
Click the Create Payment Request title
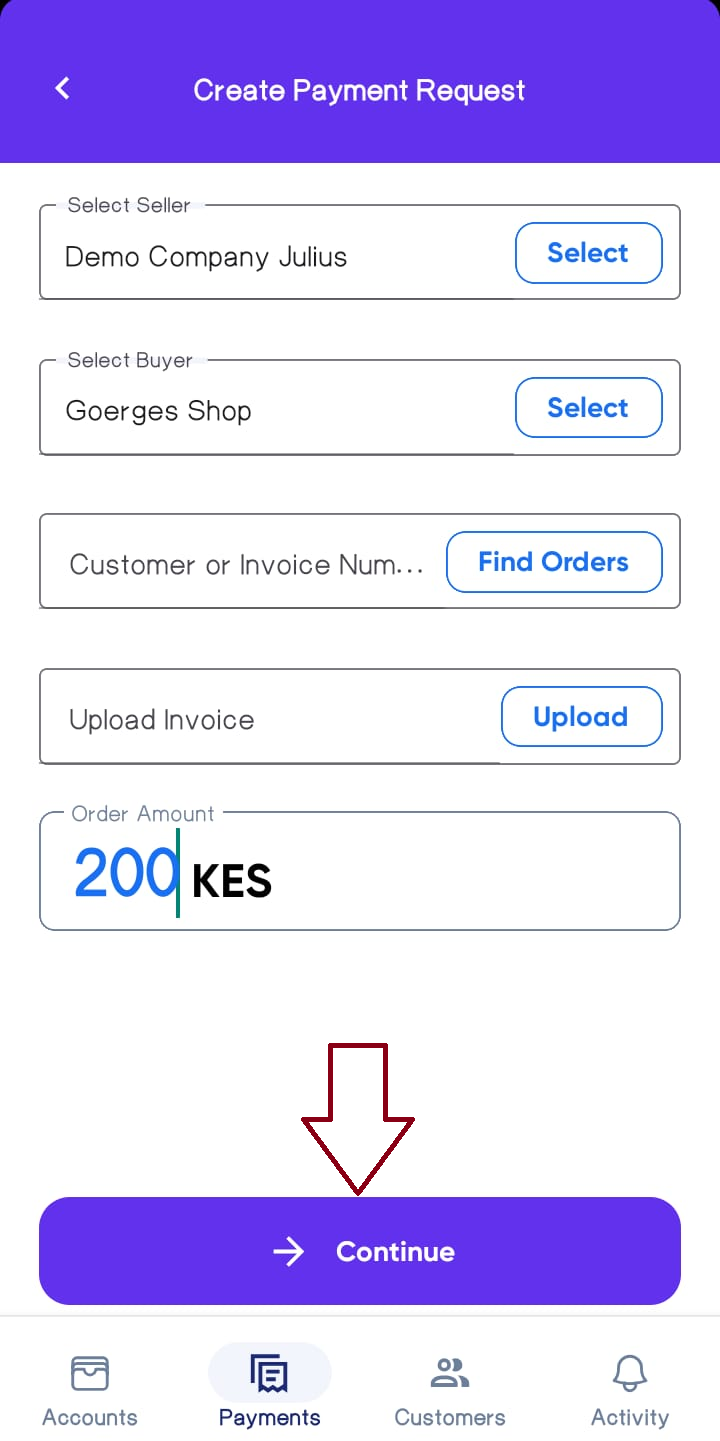[359, 90]
